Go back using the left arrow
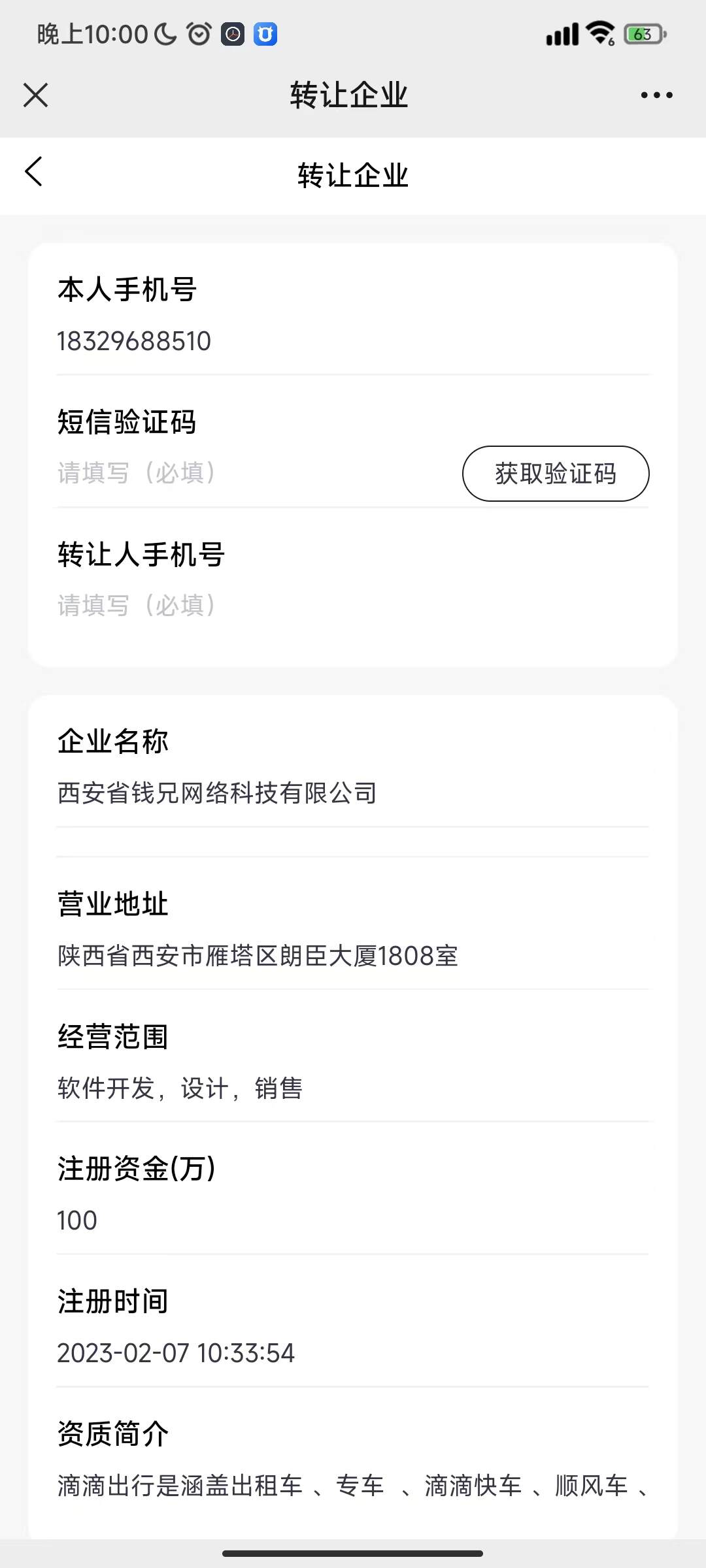 (34, 172)
